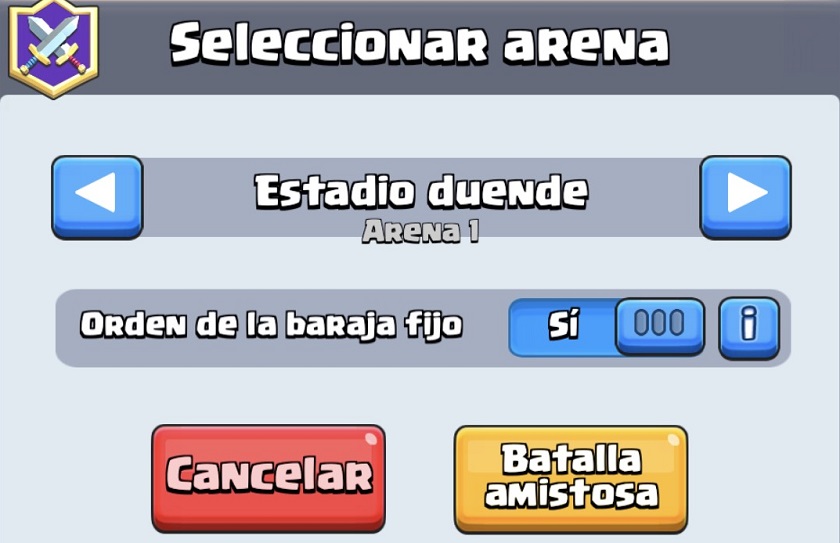Toggle Orden de la baraja fijo switch
Image resolution: width=840 pixels, height=543 pixels.
(606, 326)
